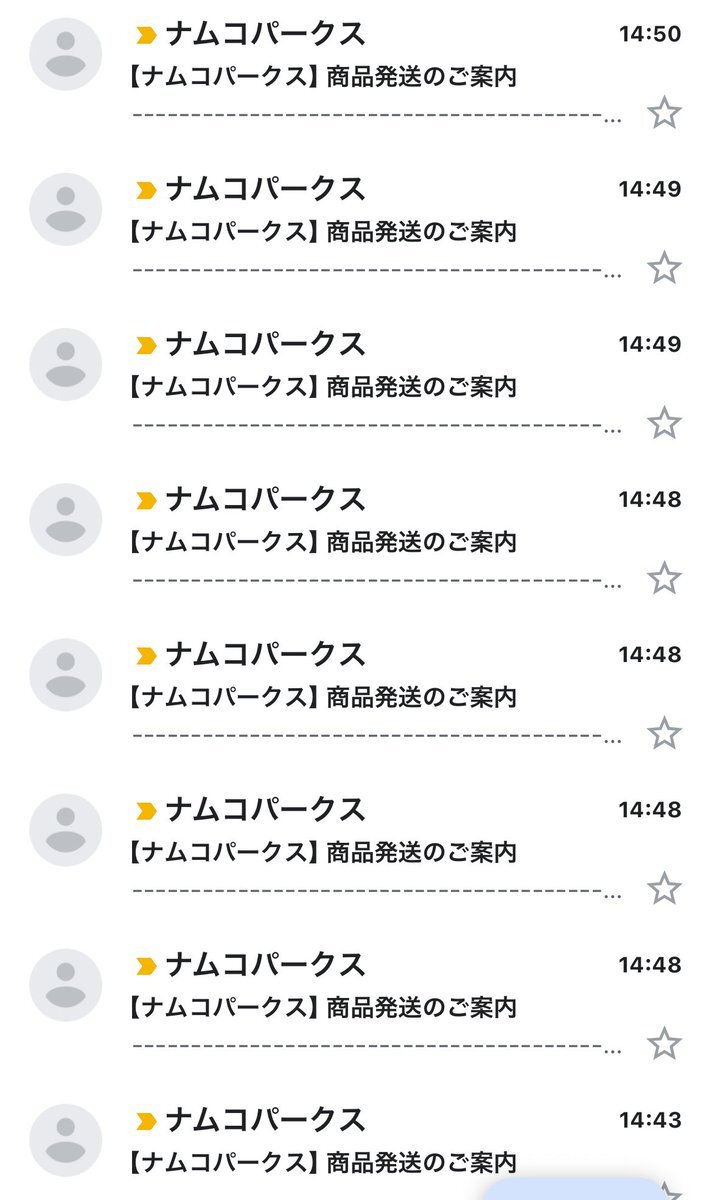
Task: Select the 14:43 email via sender avatar
Action: coord(66,1140)
